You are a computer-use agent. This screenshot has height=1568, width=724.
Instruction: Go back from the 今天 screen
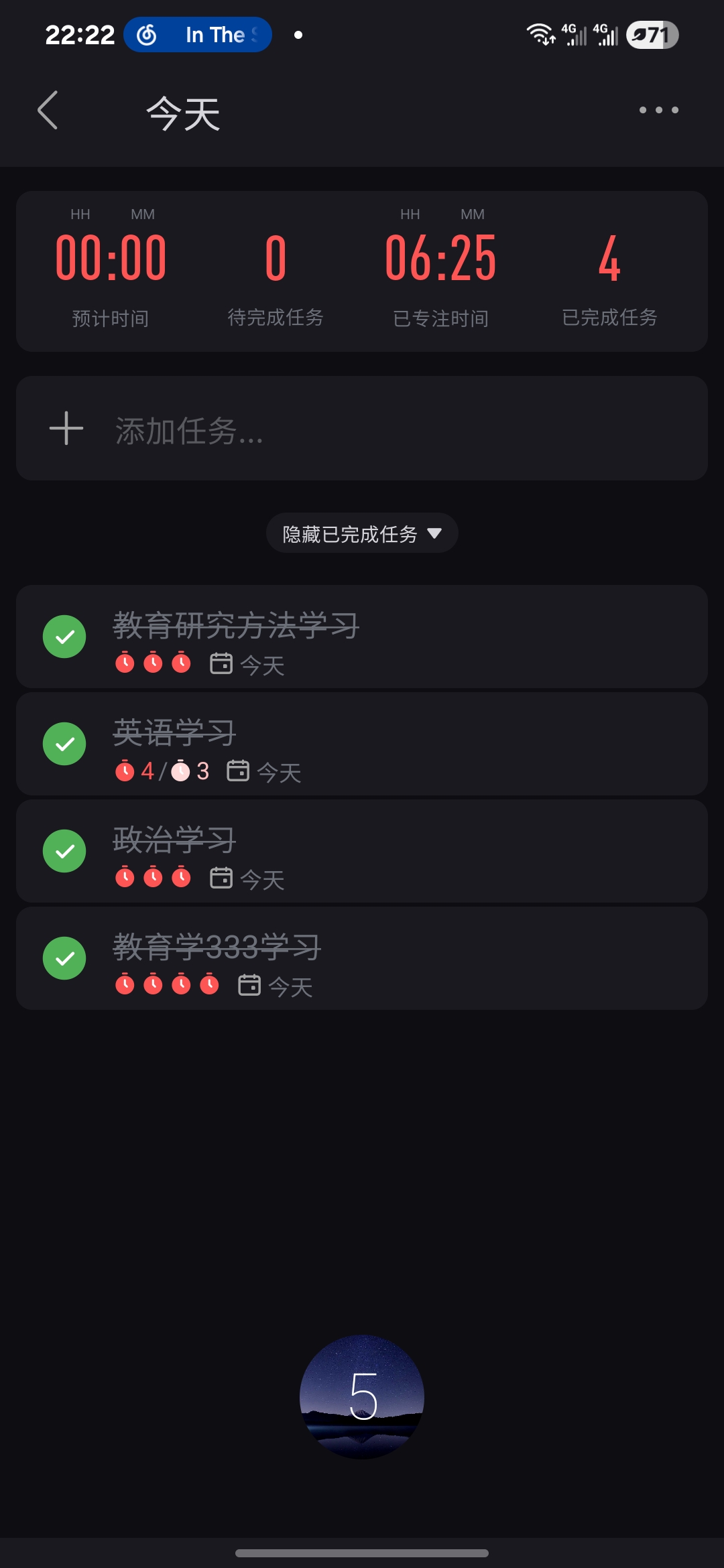click(x=48, y=111)
